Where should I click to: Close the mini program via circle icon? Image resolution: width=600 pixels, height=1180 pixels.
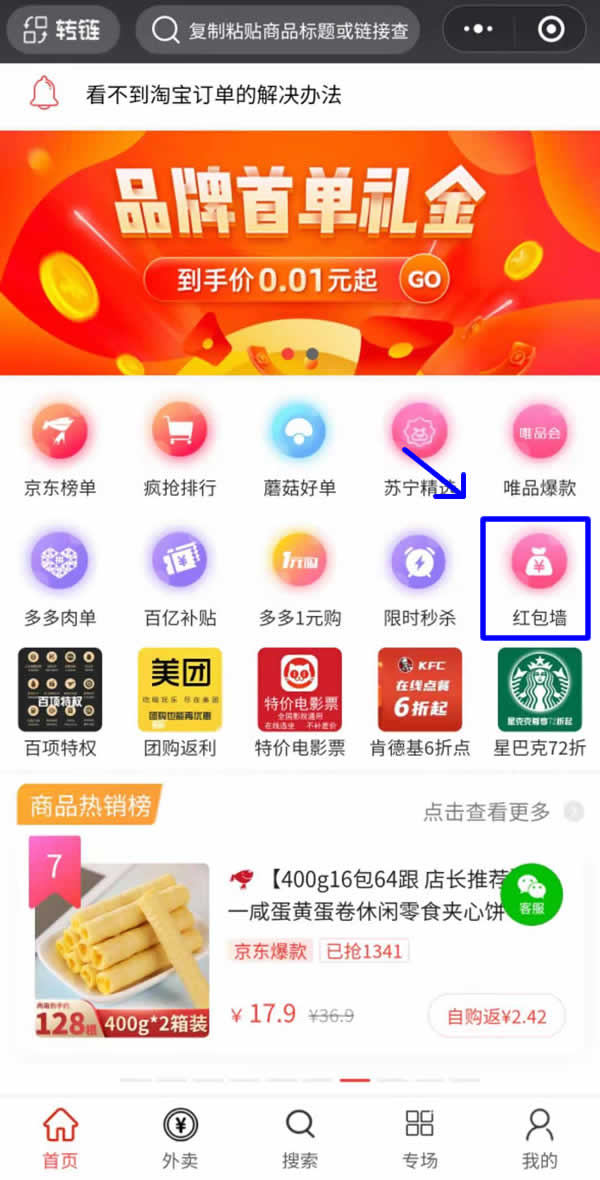[551, 30]
